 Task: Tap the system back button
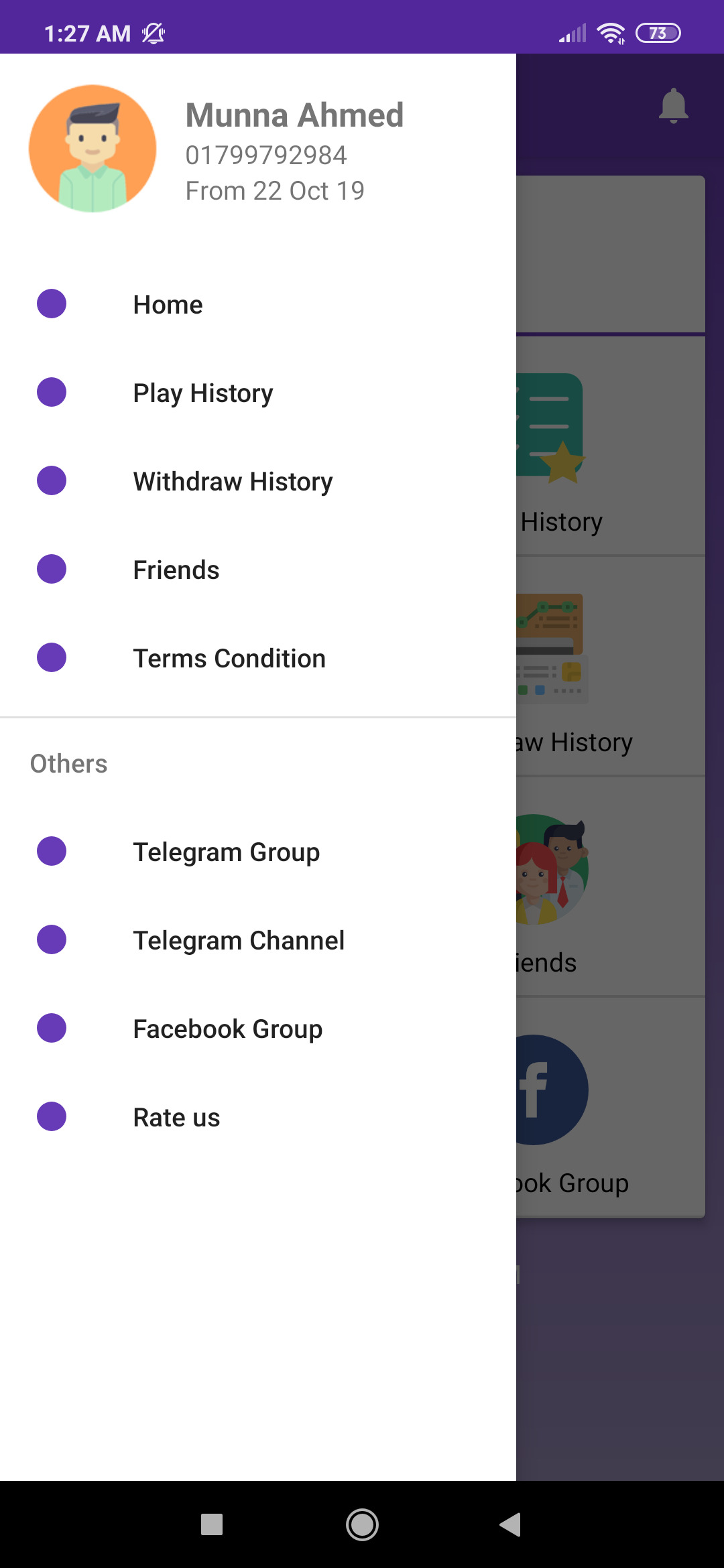[x=511, y=1524]
